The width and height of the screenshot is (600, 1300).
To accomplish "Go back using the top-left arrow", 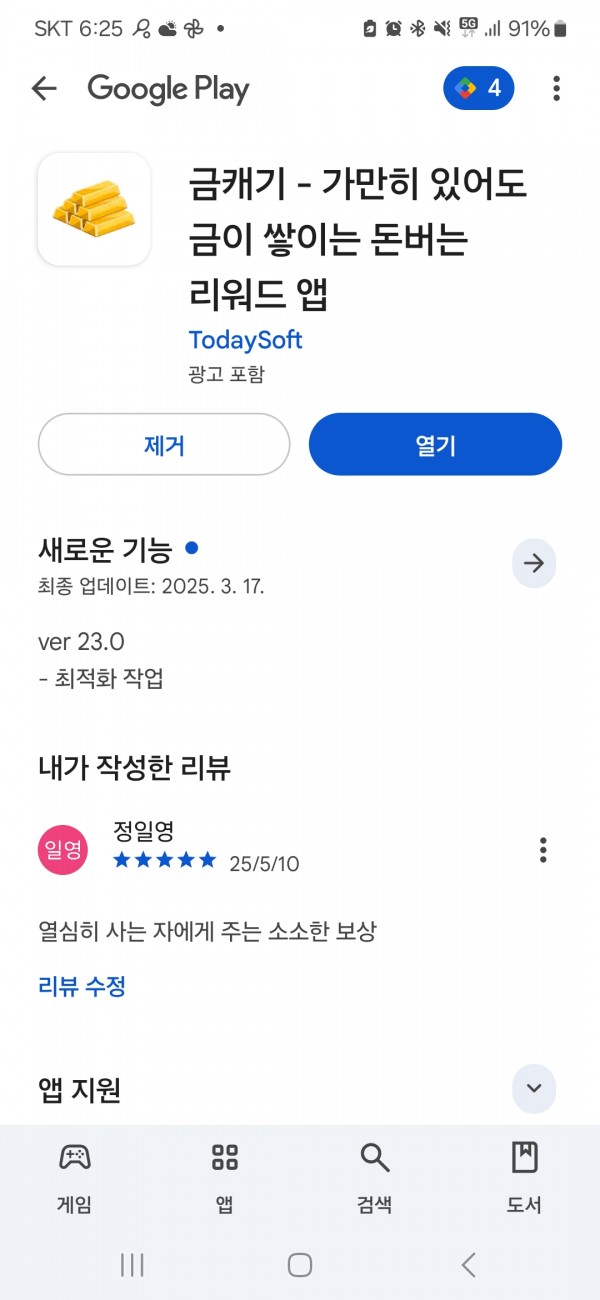I will (44, 89).
